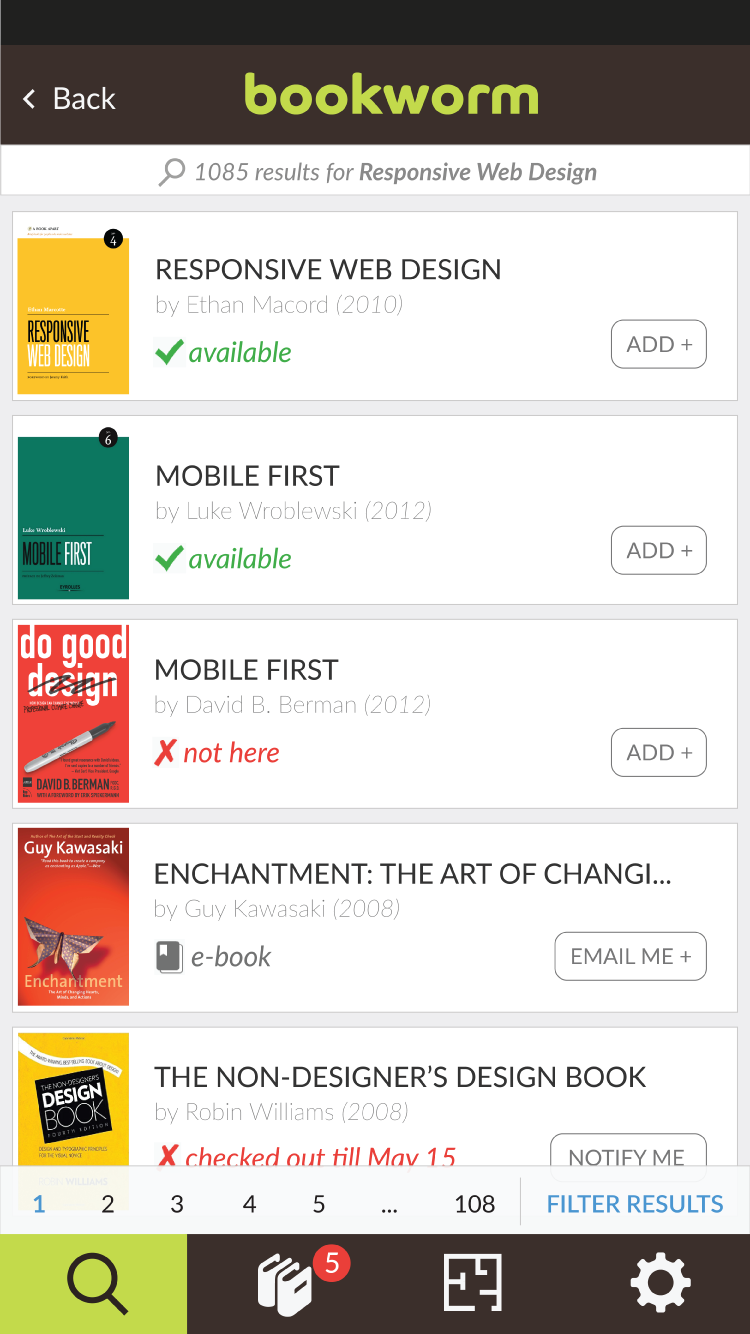
Task: Go to results page 2
Action: pyautogui.click(x=108, y=1204)
